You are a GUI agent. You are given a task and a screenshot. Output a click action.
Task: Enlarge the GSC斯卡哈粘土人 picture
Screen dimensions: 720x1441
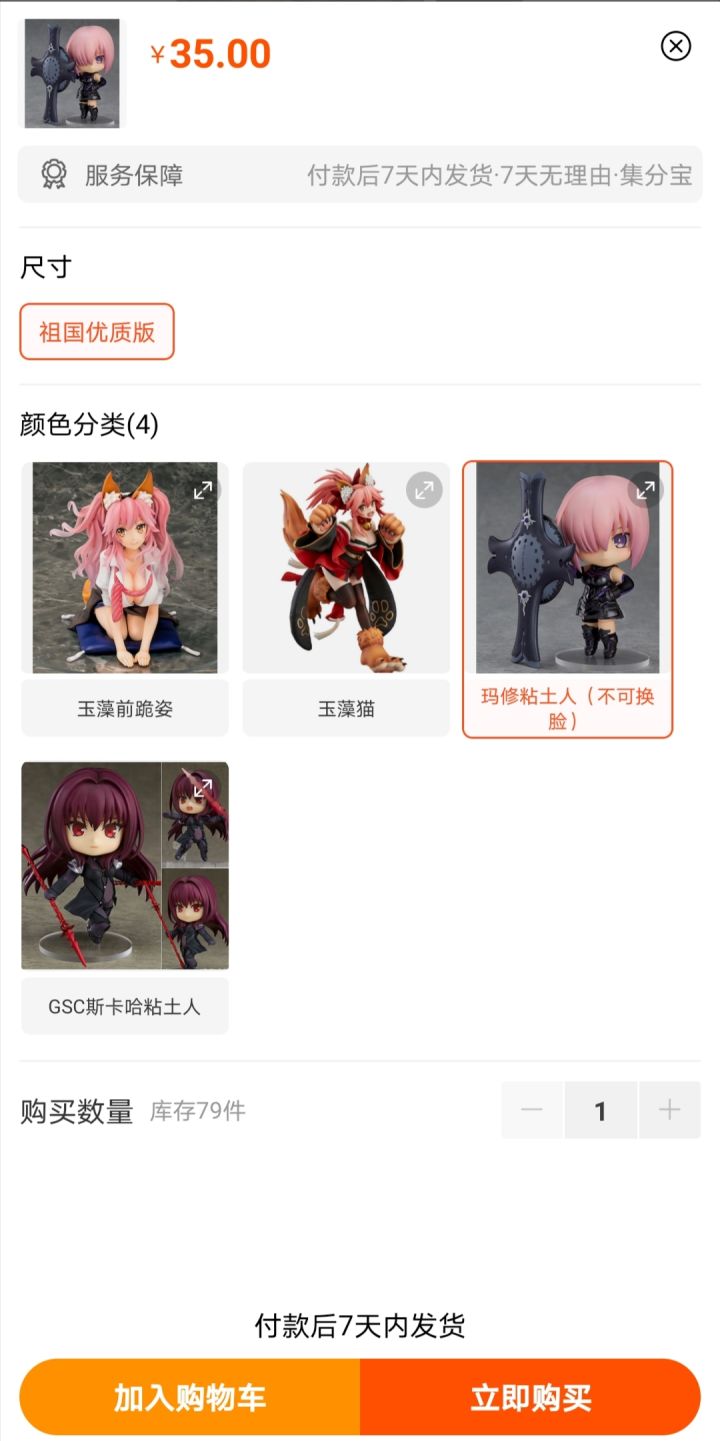pyautogui.click(x=203, y=788)
